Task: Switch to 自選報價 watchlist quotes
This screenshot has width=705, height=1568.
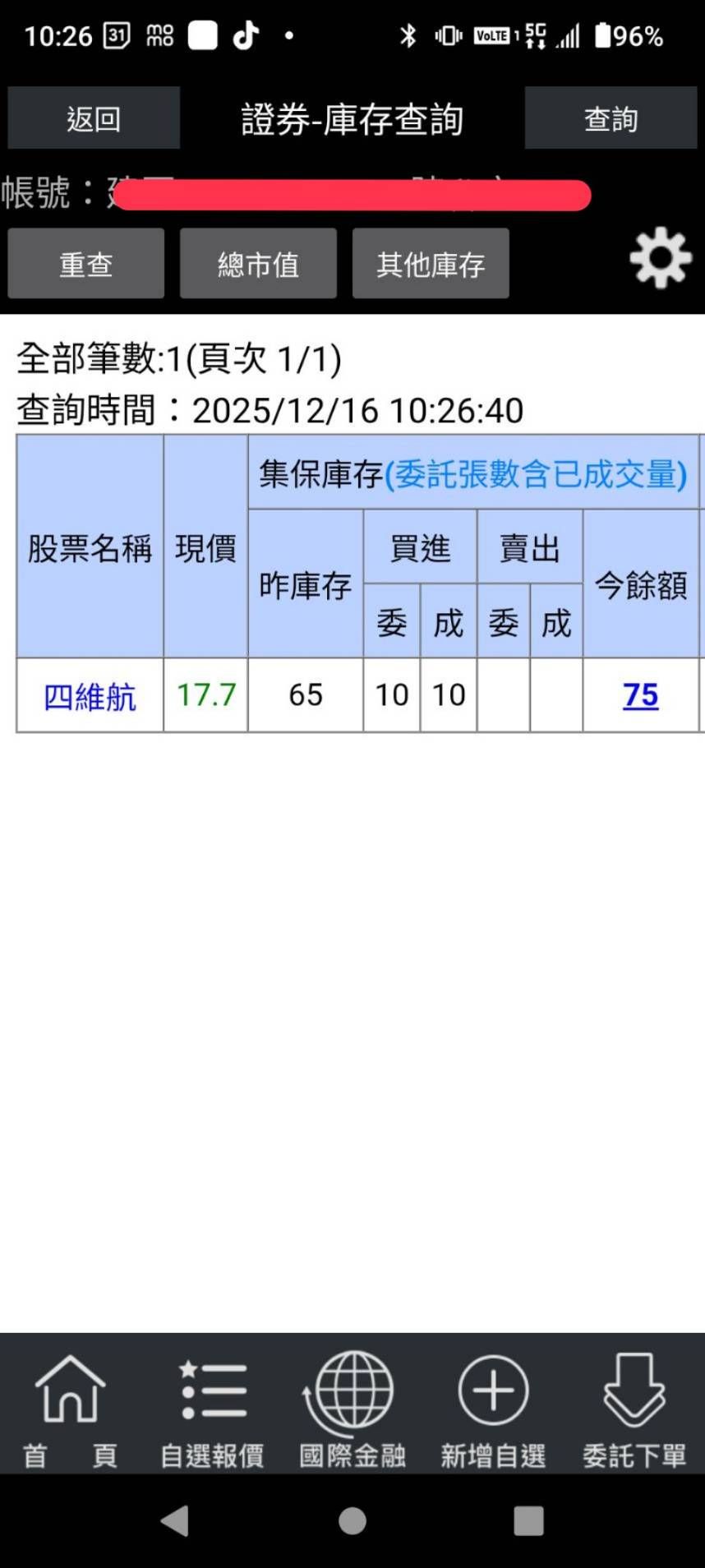Action: tap(212, 1410)
